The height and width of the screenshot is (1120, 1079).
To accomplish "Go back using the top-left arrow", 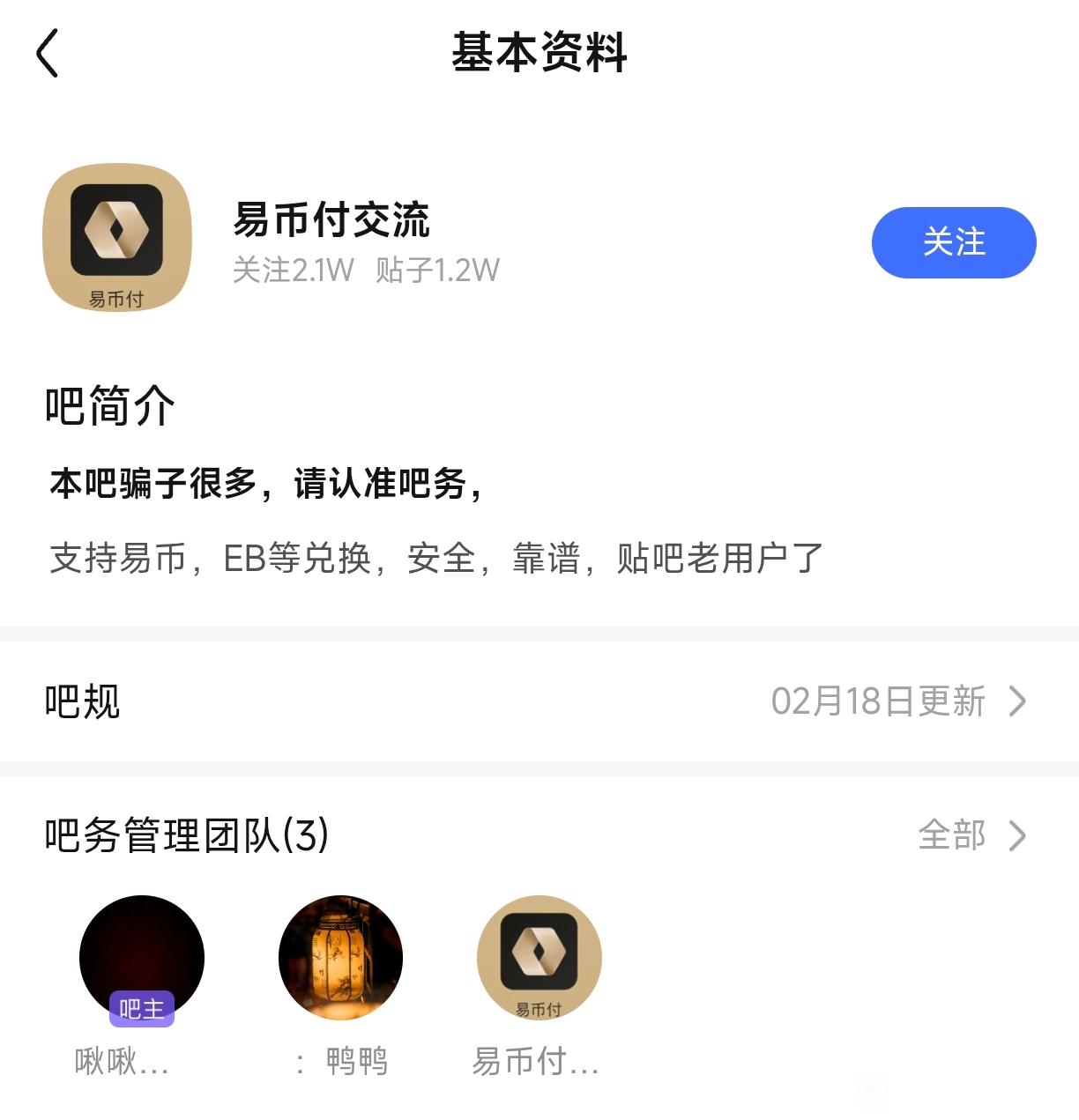I will [x=48, y=53].
